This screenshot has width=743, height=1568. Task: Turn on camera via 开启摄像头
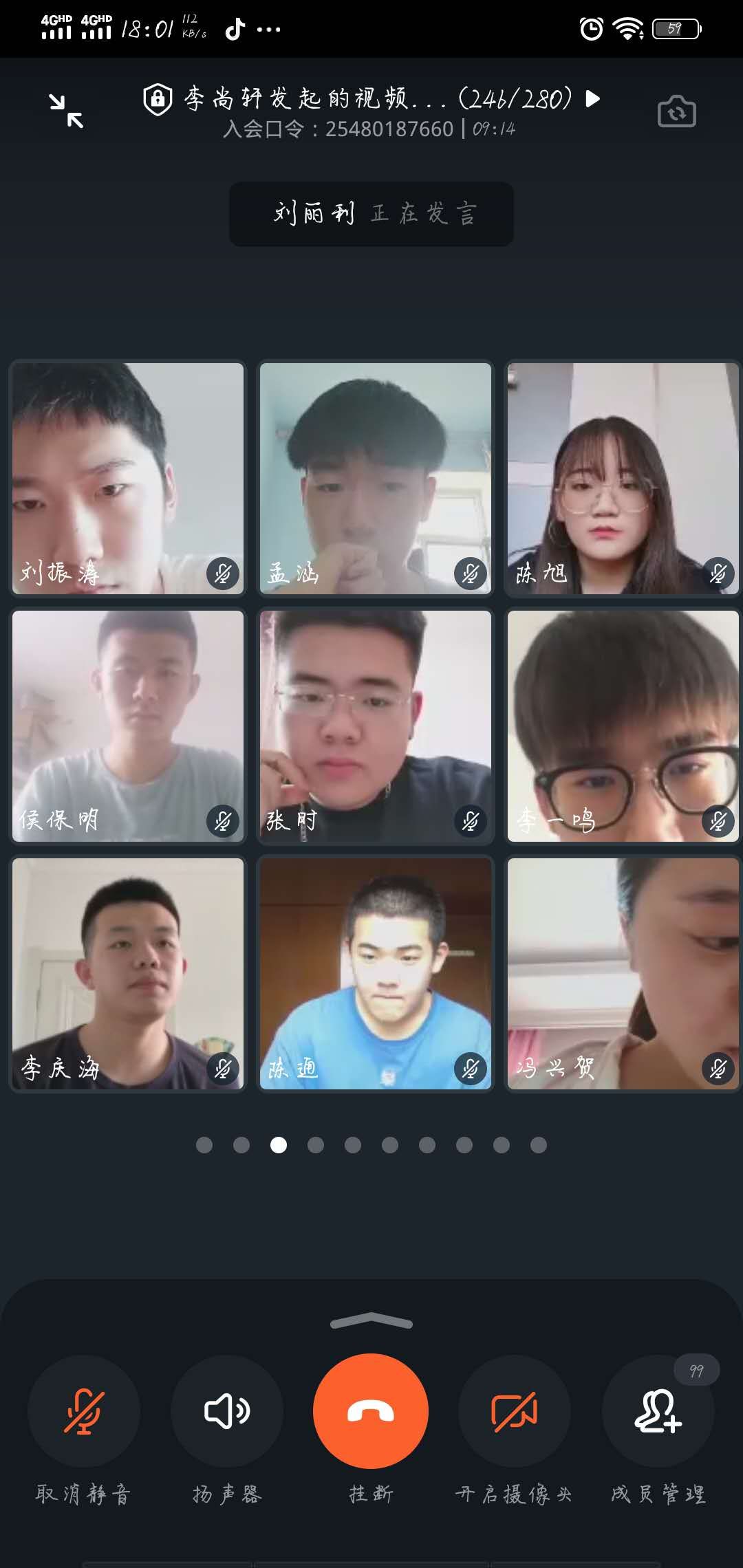click(x=514, y=1411)
